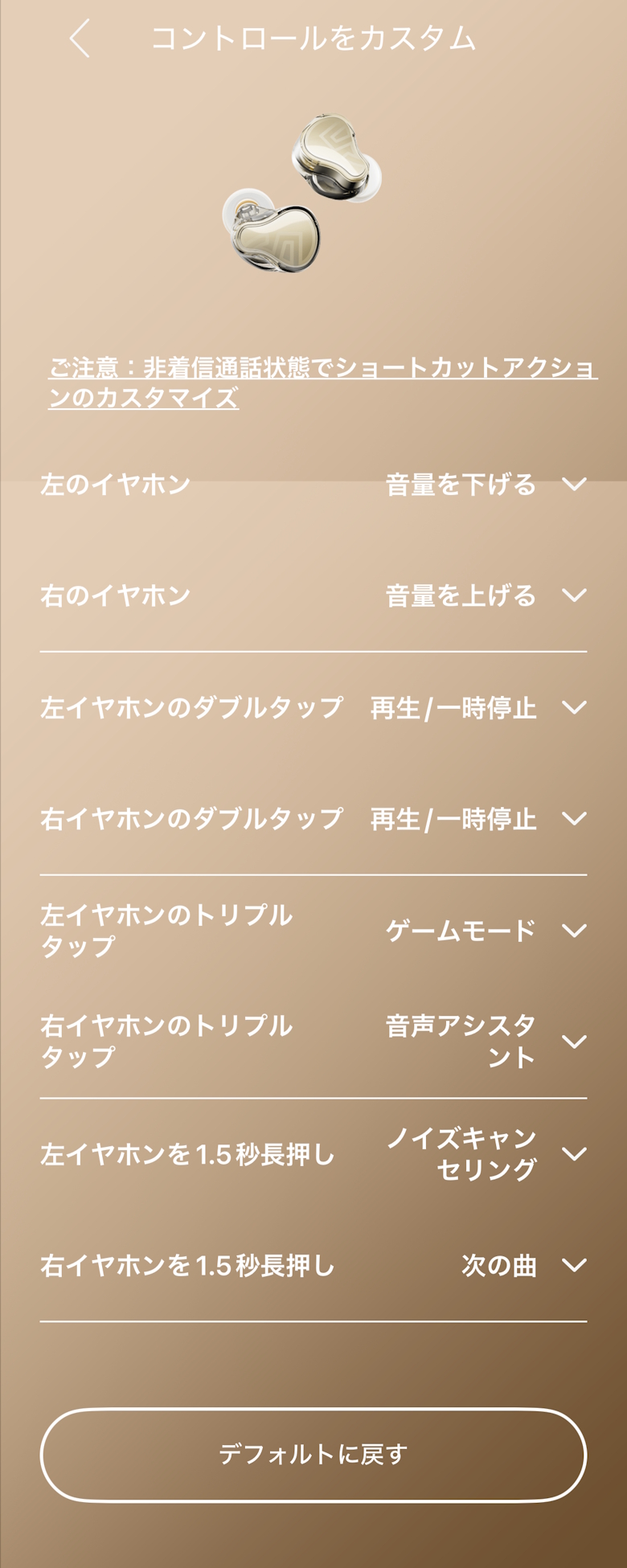The width and height of the screenshot is (627, 1568).
Task: Open the underlined ご注意 shortcut note link
Action: 322,383
